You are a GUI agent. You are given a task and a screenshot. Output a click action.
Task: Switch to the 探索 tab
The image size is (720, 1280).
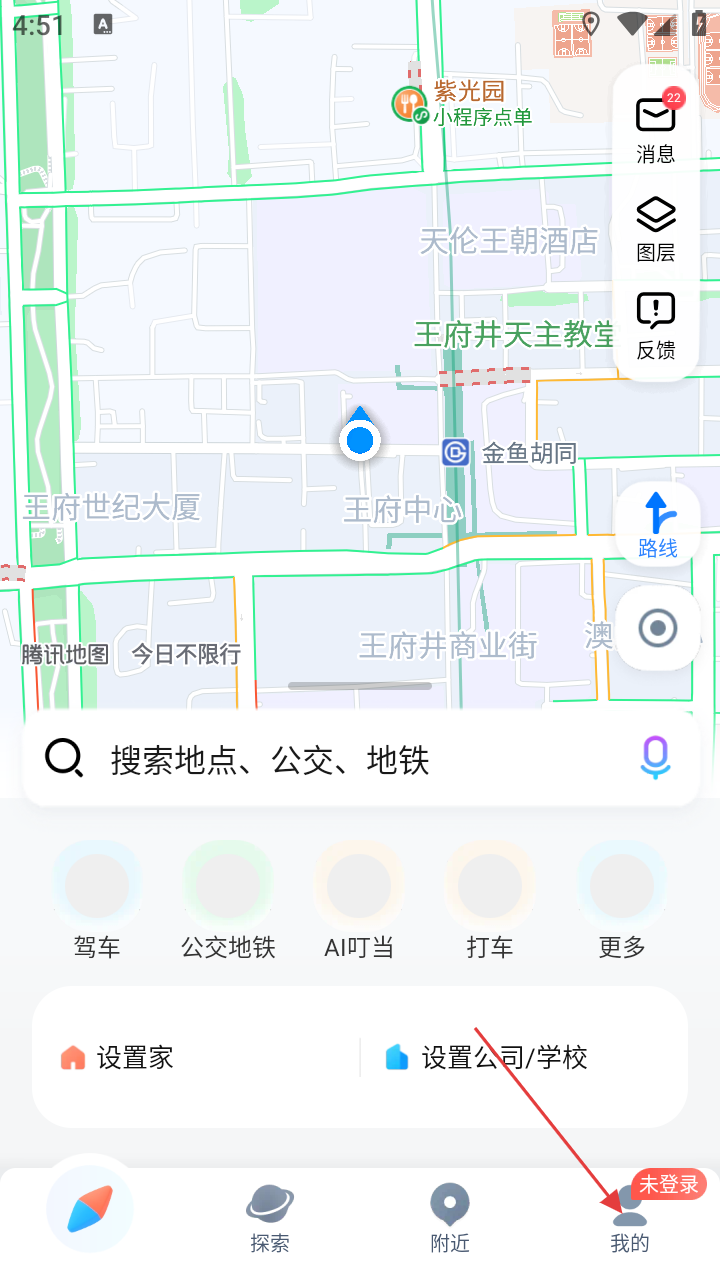coord(270,1218)
